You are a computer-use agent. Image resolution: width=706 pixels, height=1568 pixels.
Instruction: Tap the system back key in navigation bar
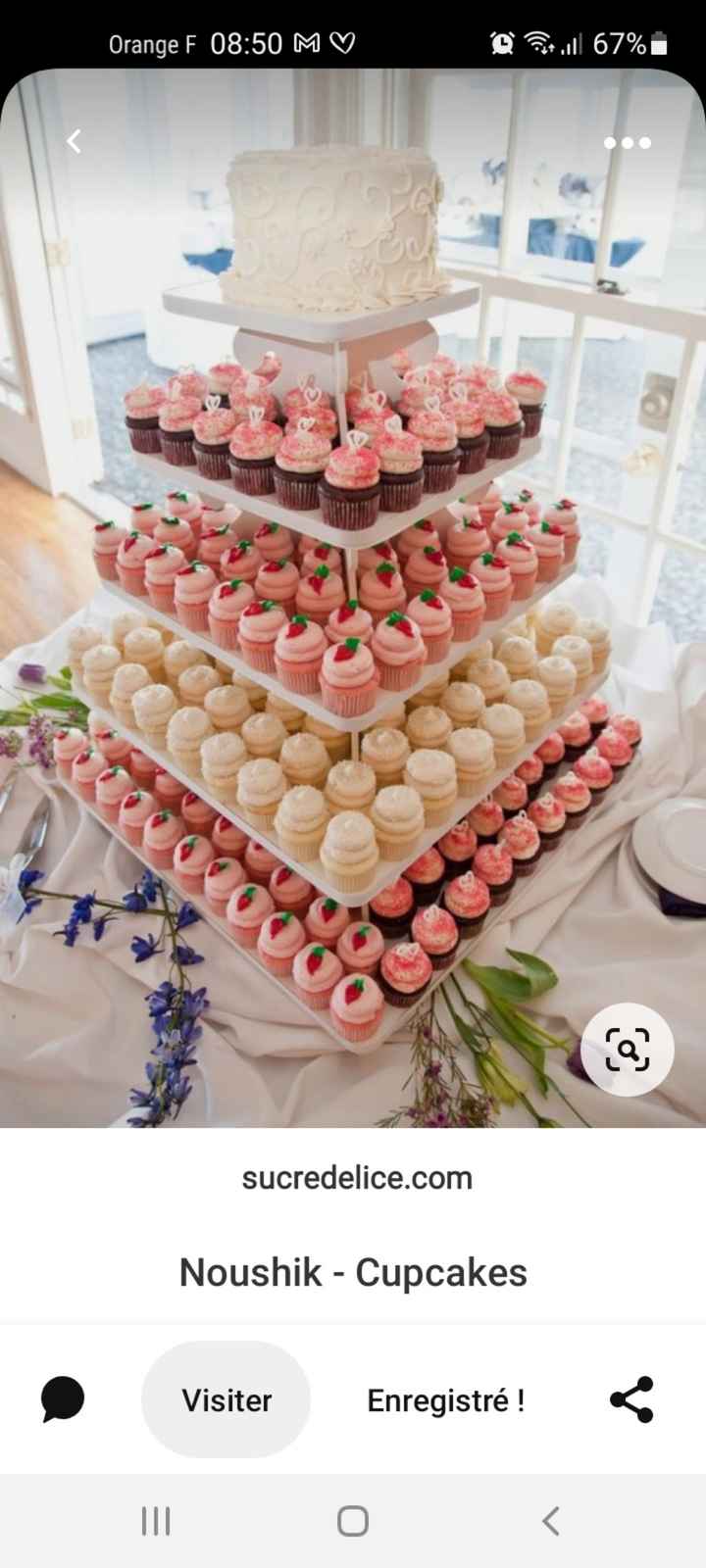click(x=549, y=1522)
